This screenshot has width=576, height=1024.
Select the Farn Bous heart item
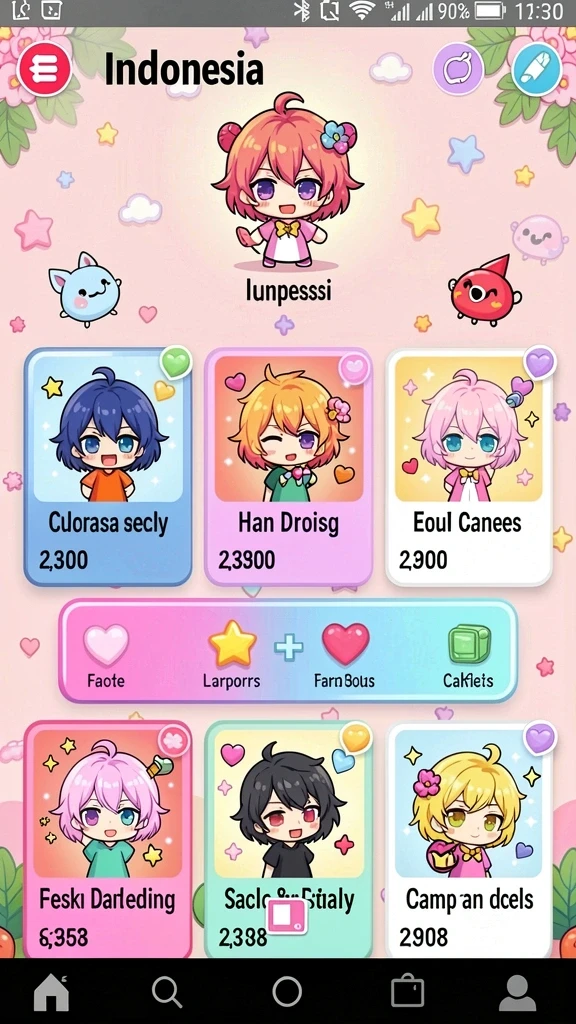click(x=345, y=655)
